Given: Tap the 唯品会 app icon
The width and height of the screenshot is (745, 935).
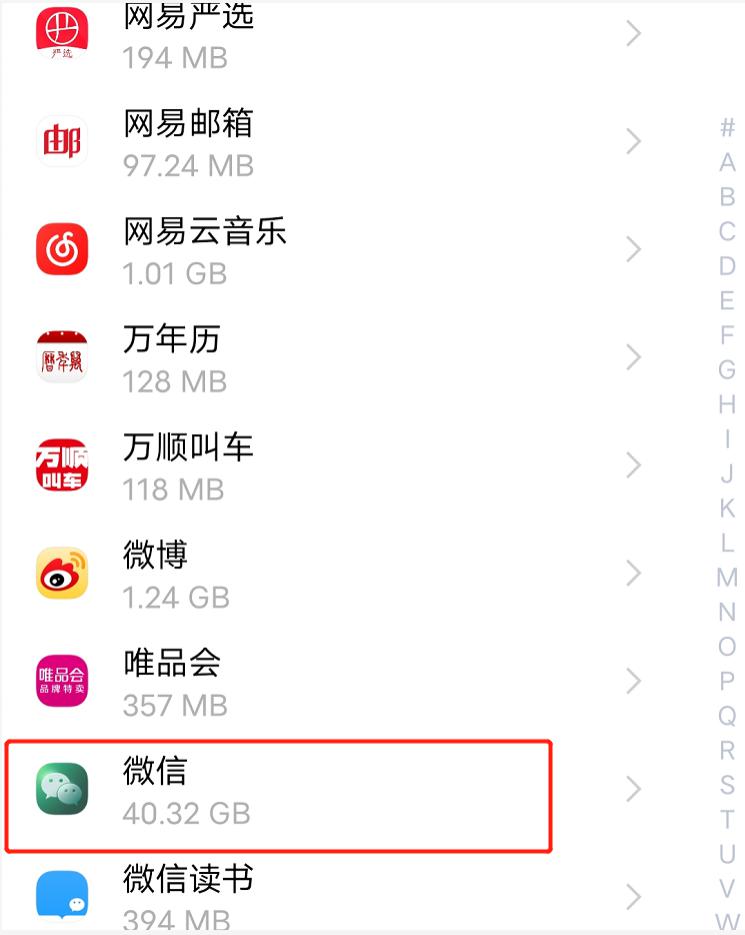Looking at the screenshot, I should click(x=60, y=681).
